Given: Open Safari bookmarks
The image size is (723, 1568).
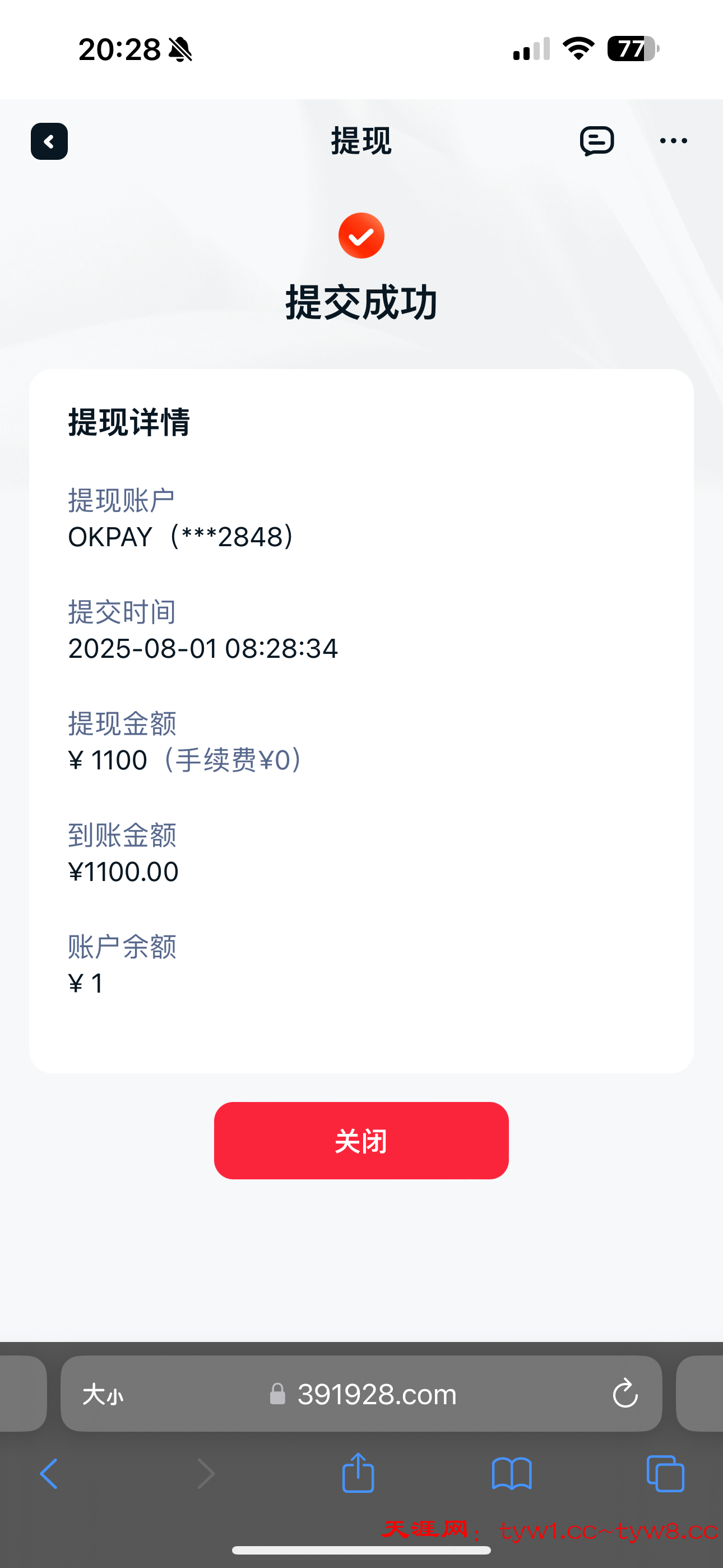Looking at the screenshot, I should tap(511, 1474).
